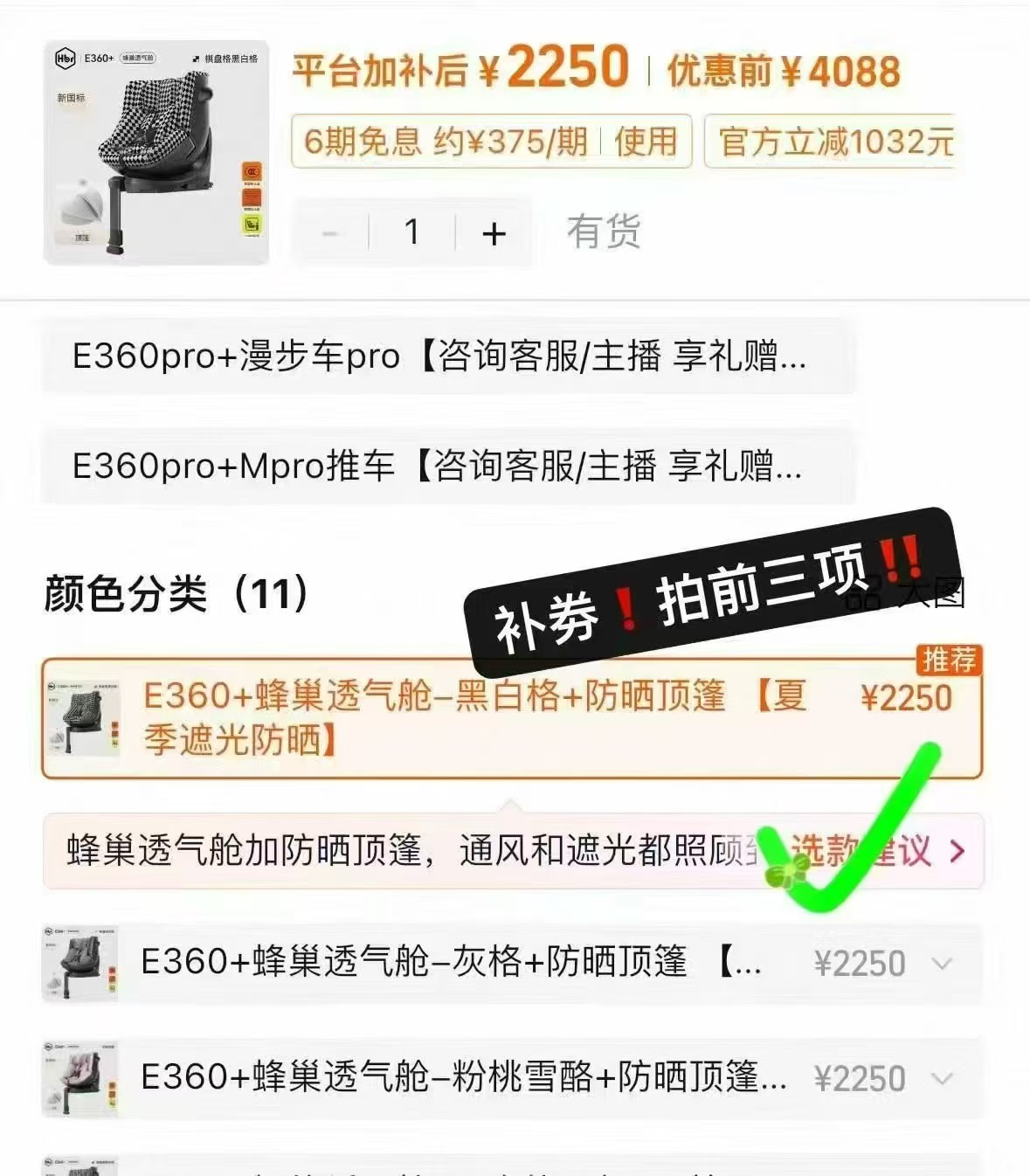Choose the 粉桃雪酪+防晒顶篷 color option
This screenshot has width=1030, height=1176.
512,1078
